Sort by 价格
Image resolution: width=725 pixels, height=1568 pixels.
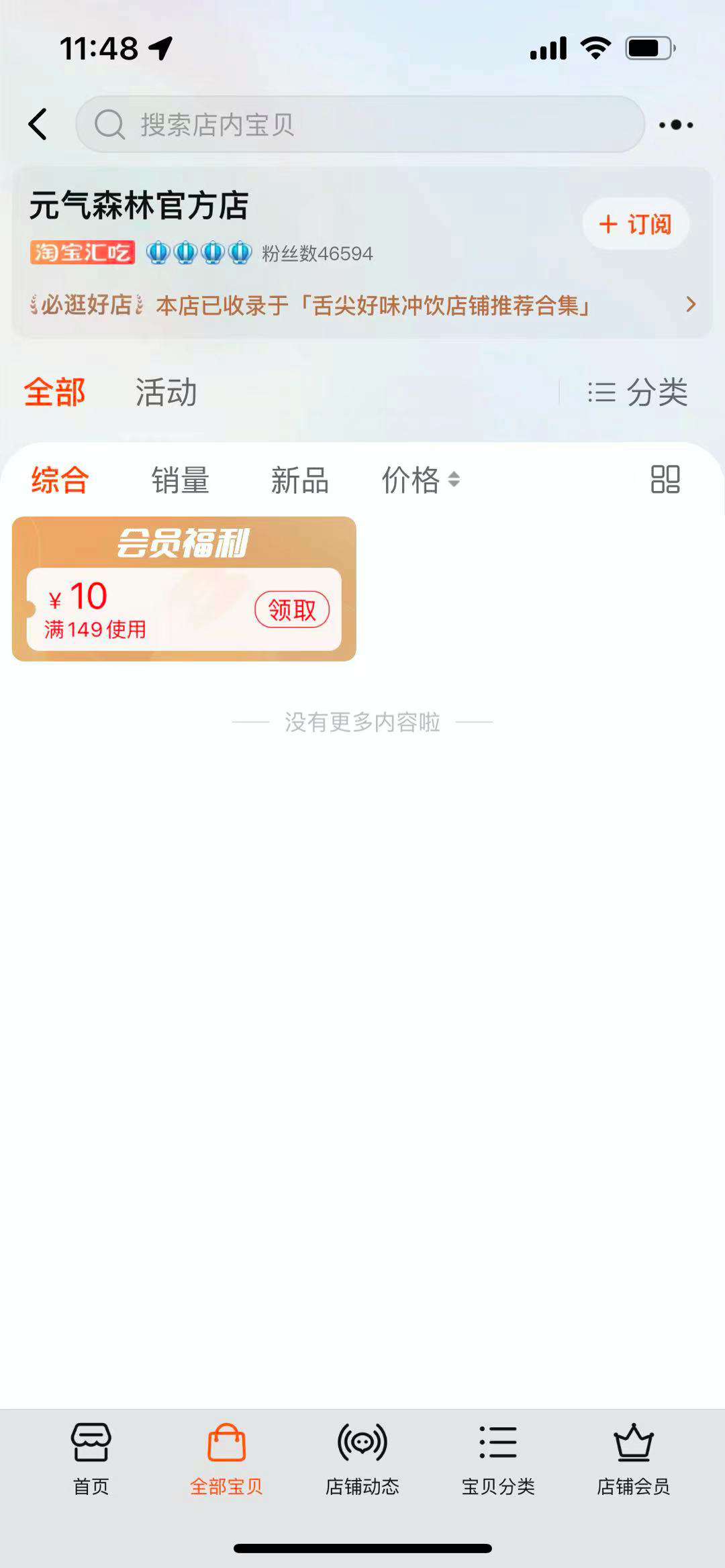coord(420,480)
